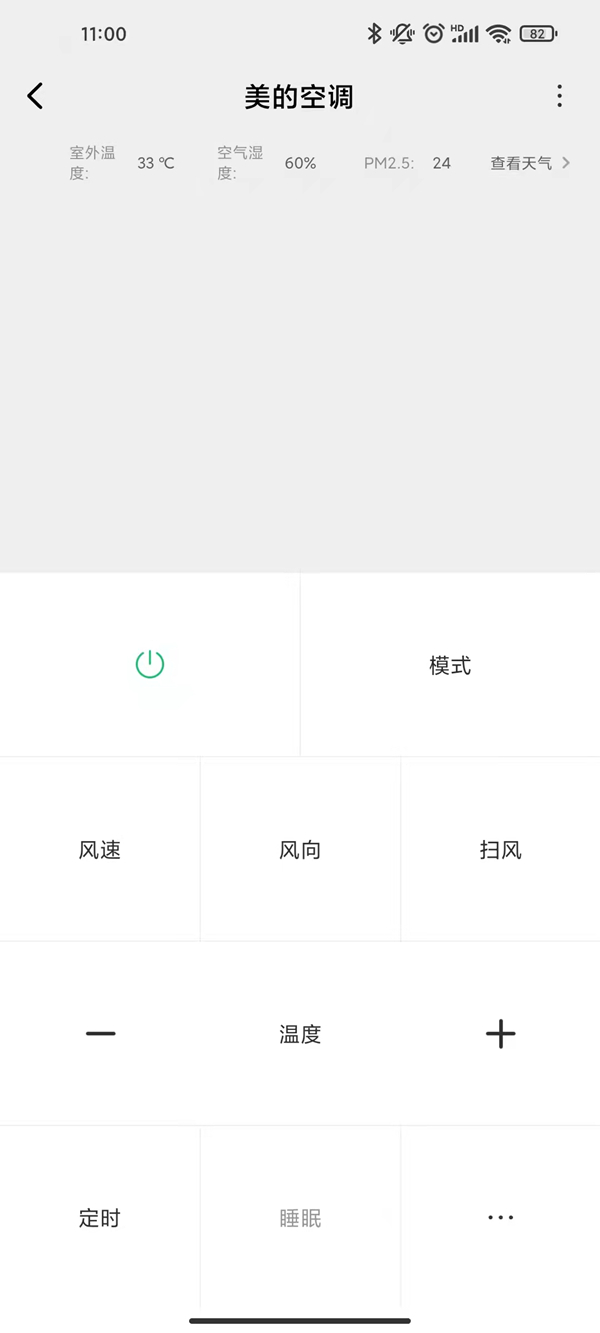Change the 模式 mode setting

point(450,665)
